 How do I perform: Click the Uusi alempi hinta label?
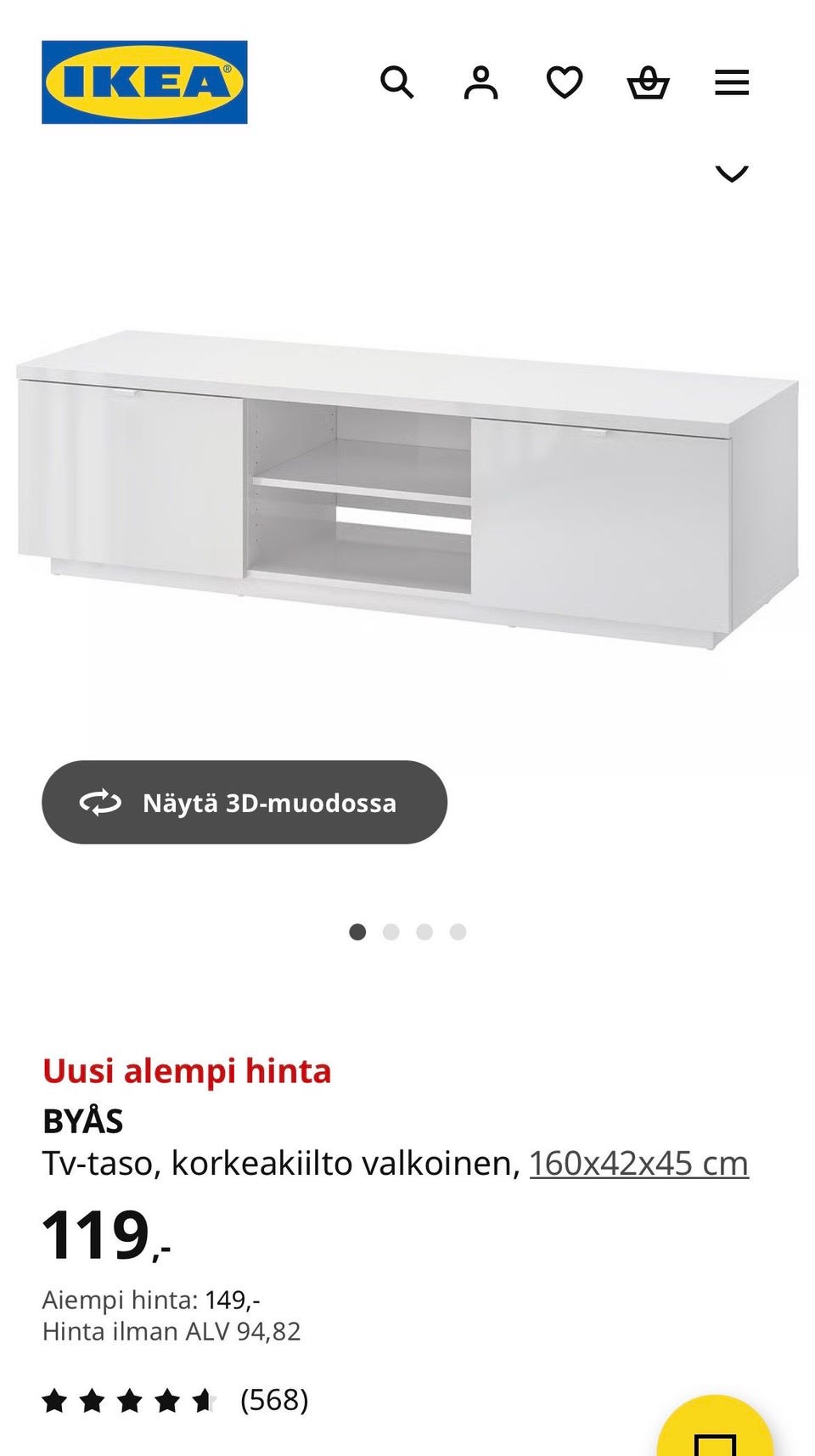(188, 1070)
